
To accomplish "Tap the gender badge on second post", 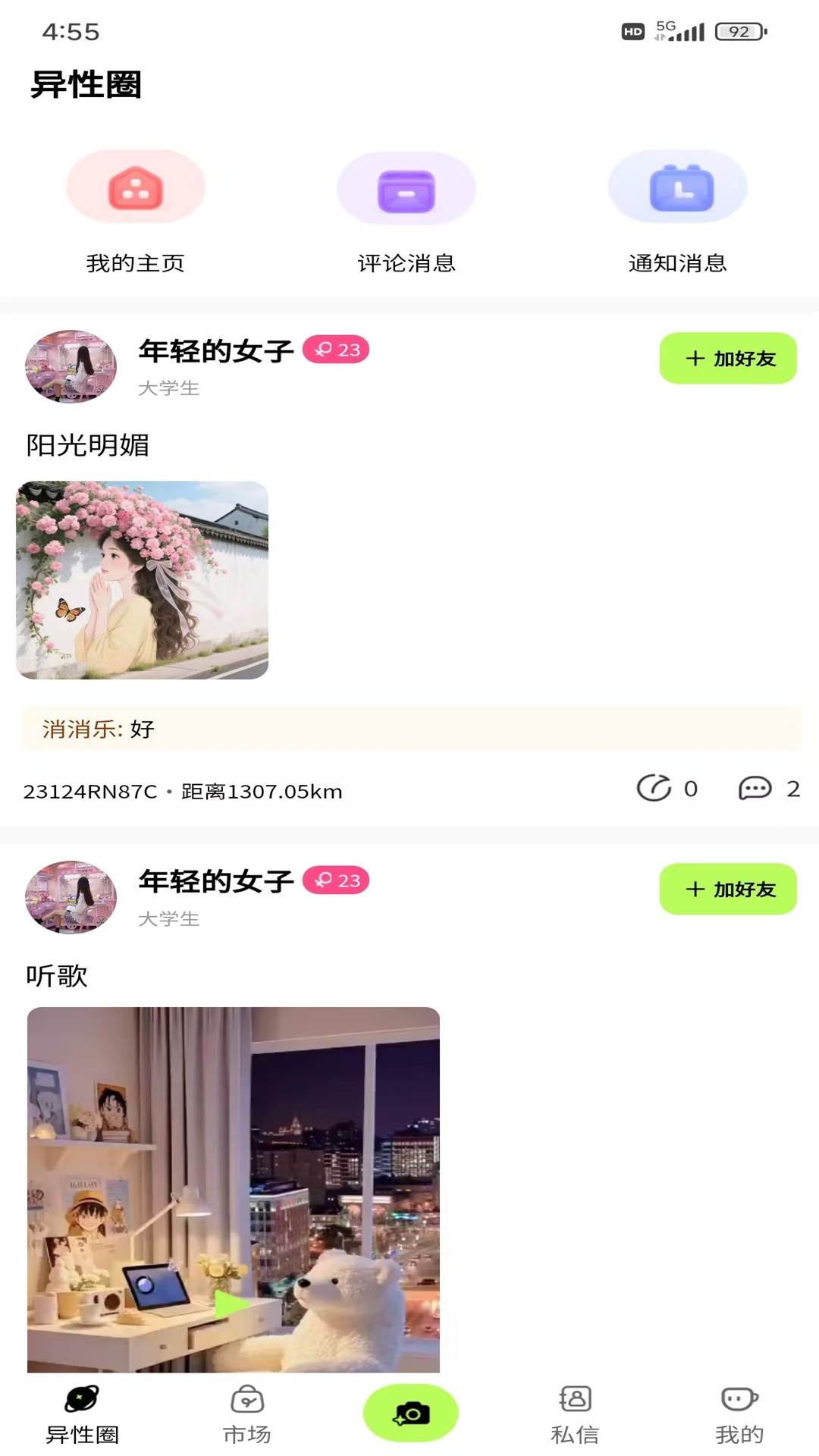I will 337,881.
